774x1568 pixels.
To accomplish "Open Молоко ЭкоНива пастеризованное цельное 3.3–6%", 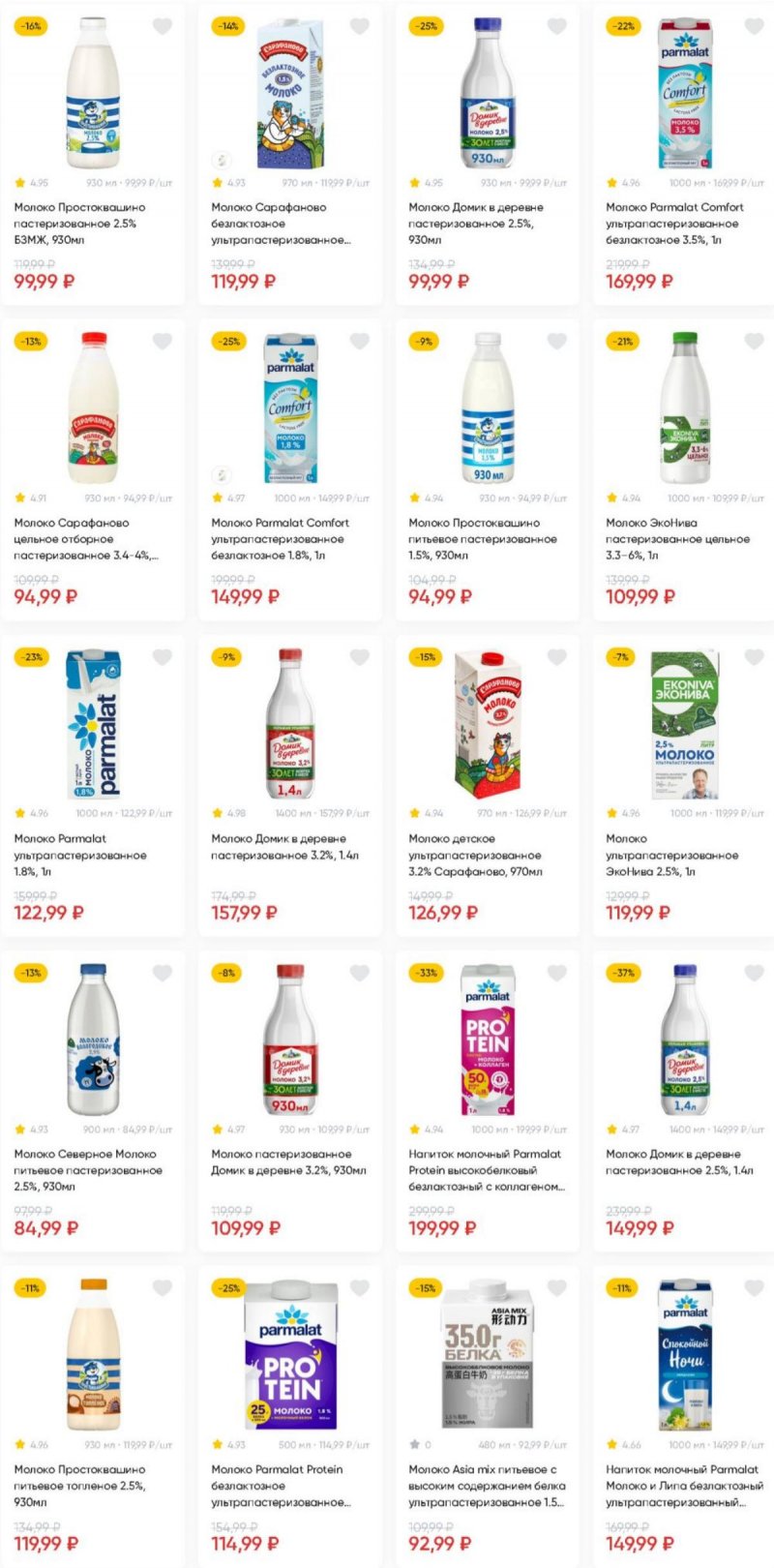I will 685,470.
